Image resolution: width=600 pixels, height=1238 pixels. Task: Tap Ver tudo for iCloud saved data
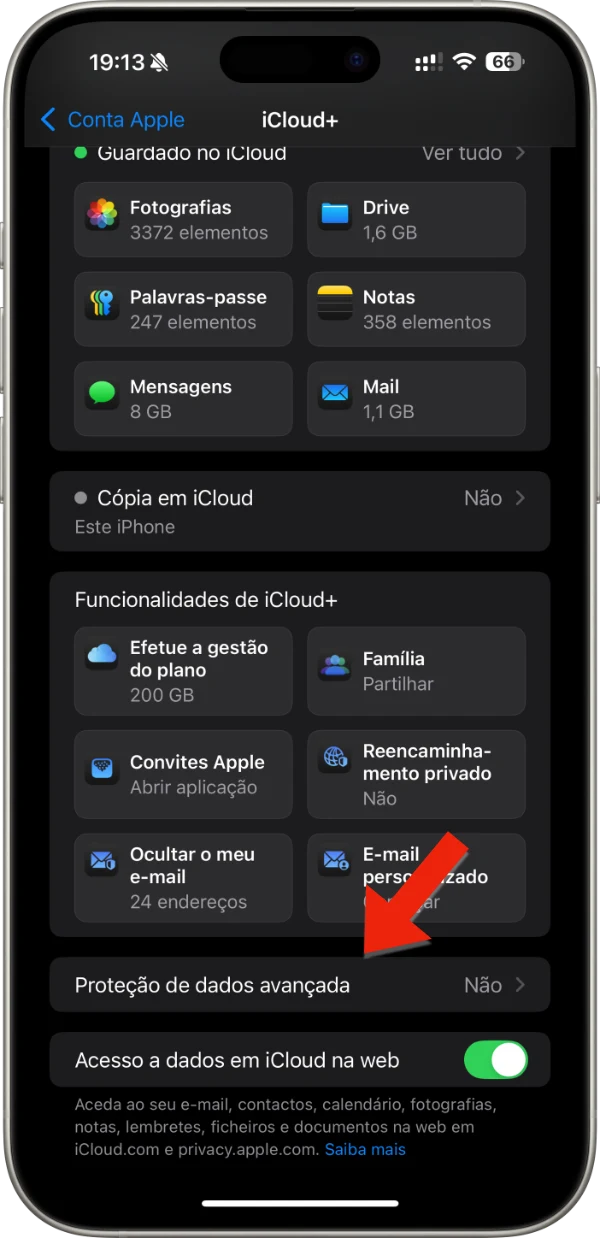pos(473,153)
